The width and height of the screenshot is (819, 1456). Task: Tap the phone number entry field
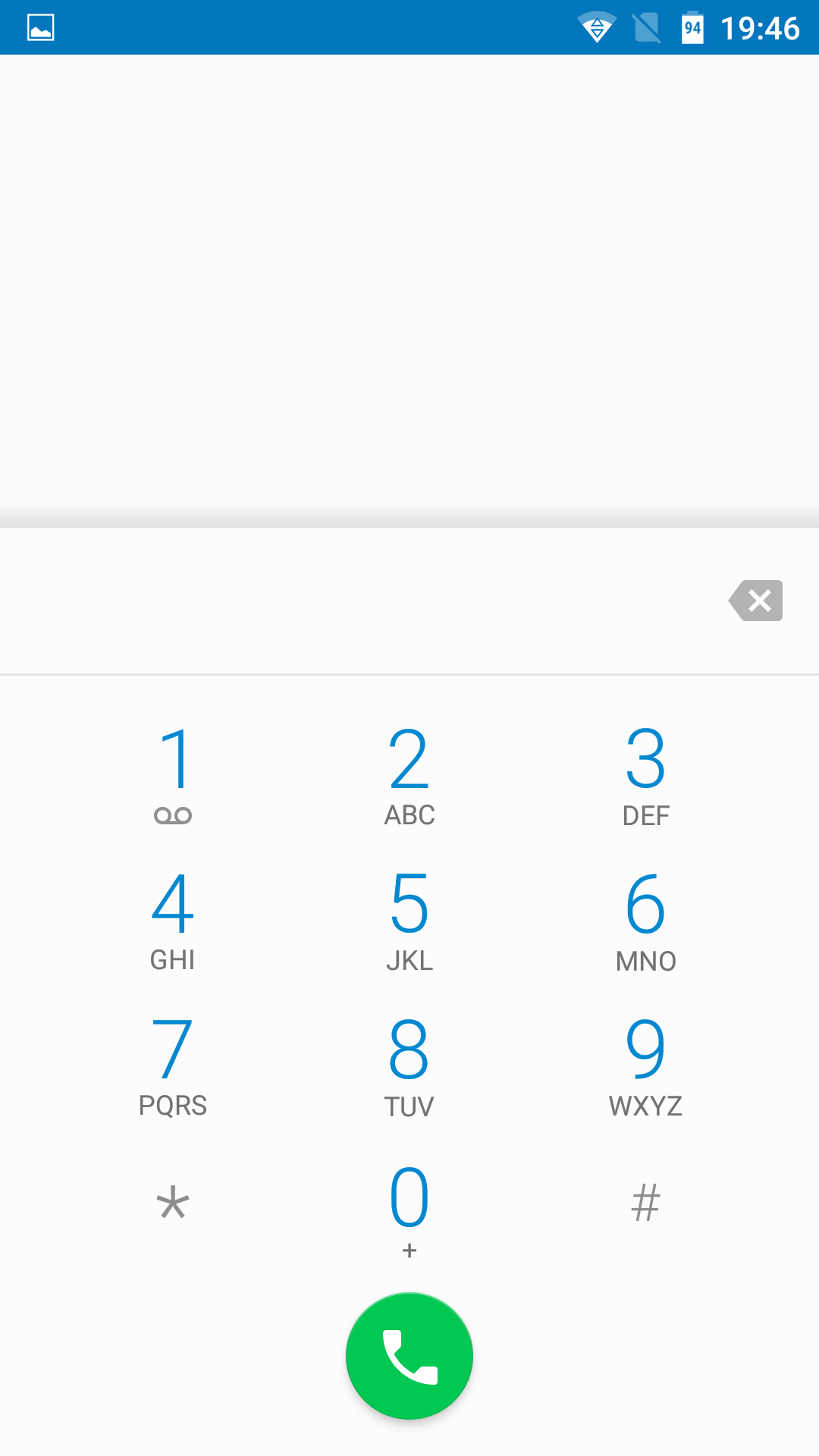(356, 601)
